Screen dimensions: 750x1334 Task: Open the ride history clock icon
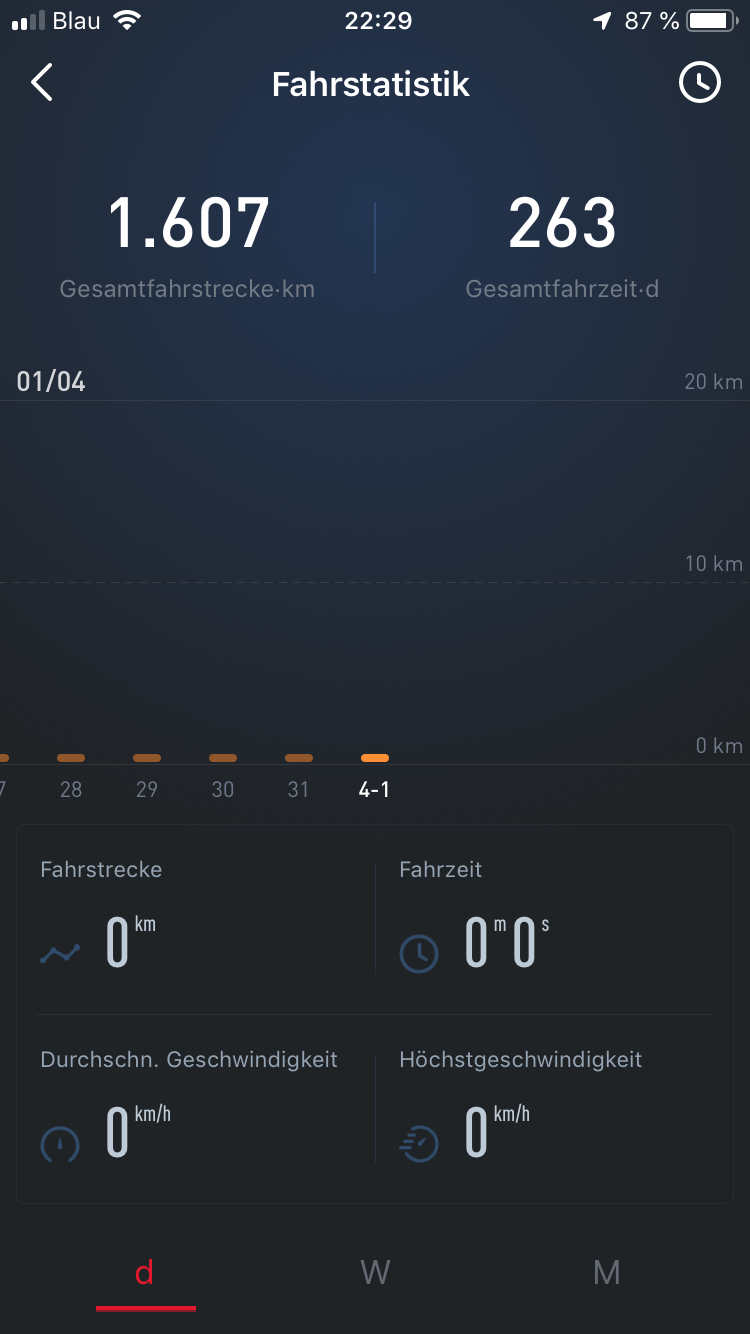tap(700, 83)
